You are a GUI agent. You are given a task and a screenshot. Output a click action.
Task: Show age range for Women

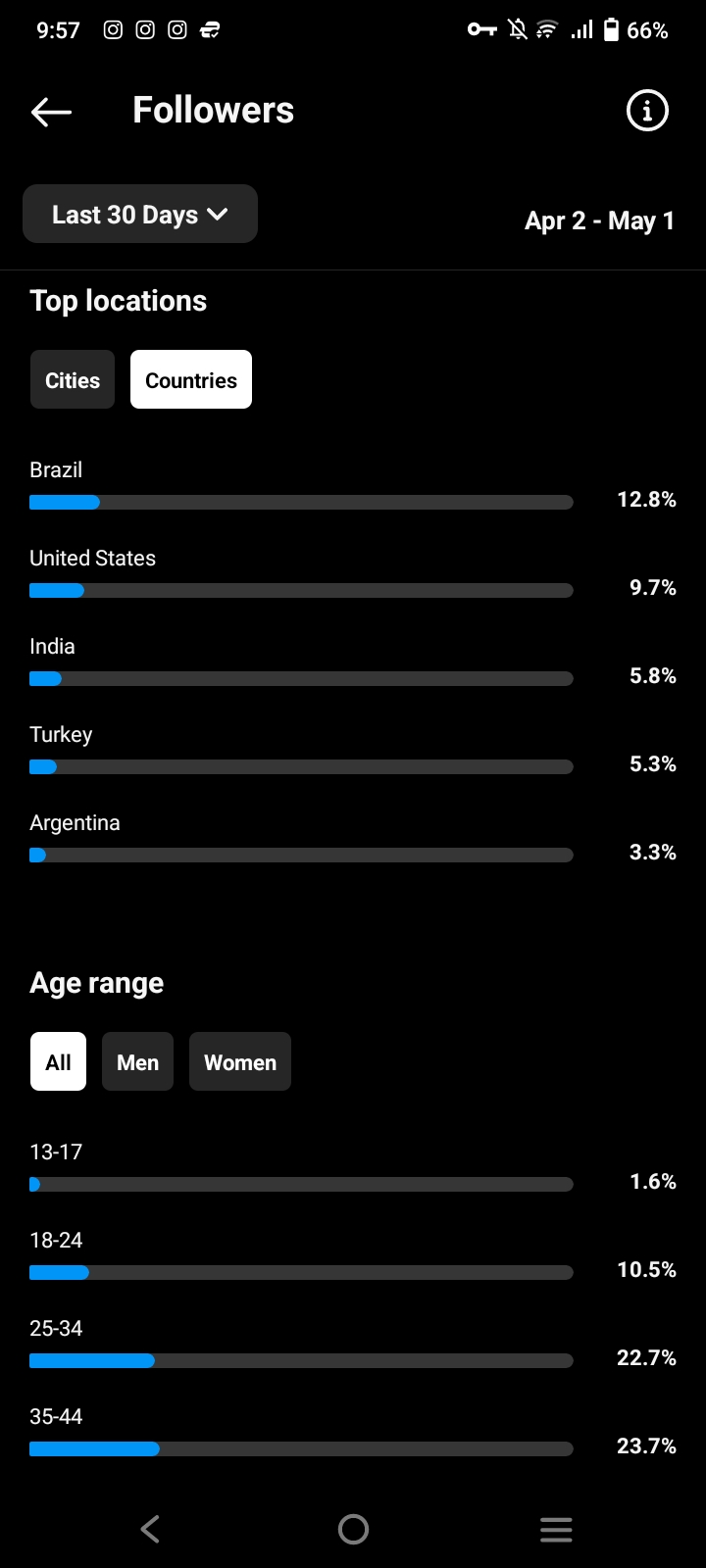pyautogui.click(x=240, y=1061)
